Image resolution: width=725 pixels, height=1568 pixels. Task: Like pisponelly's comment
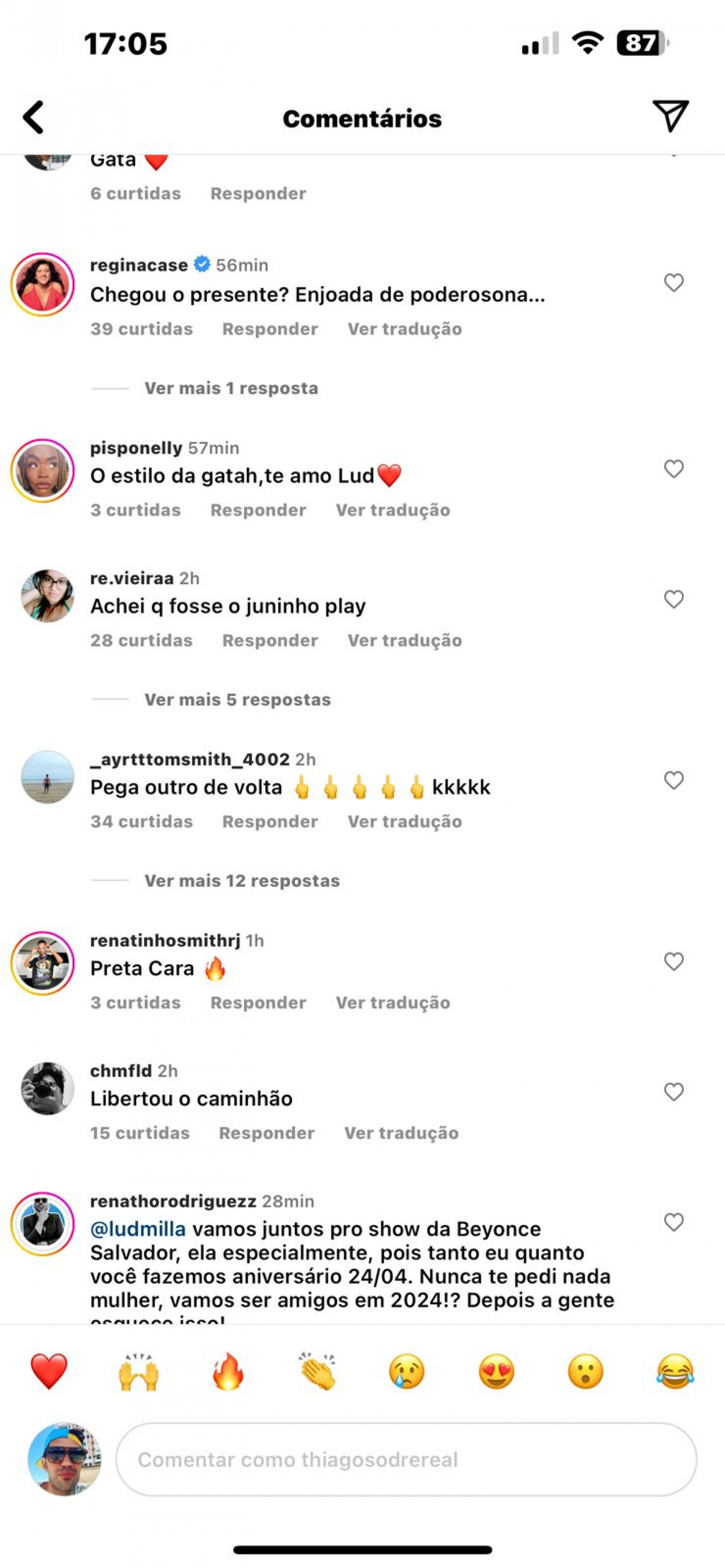click(x=673, y=469)
